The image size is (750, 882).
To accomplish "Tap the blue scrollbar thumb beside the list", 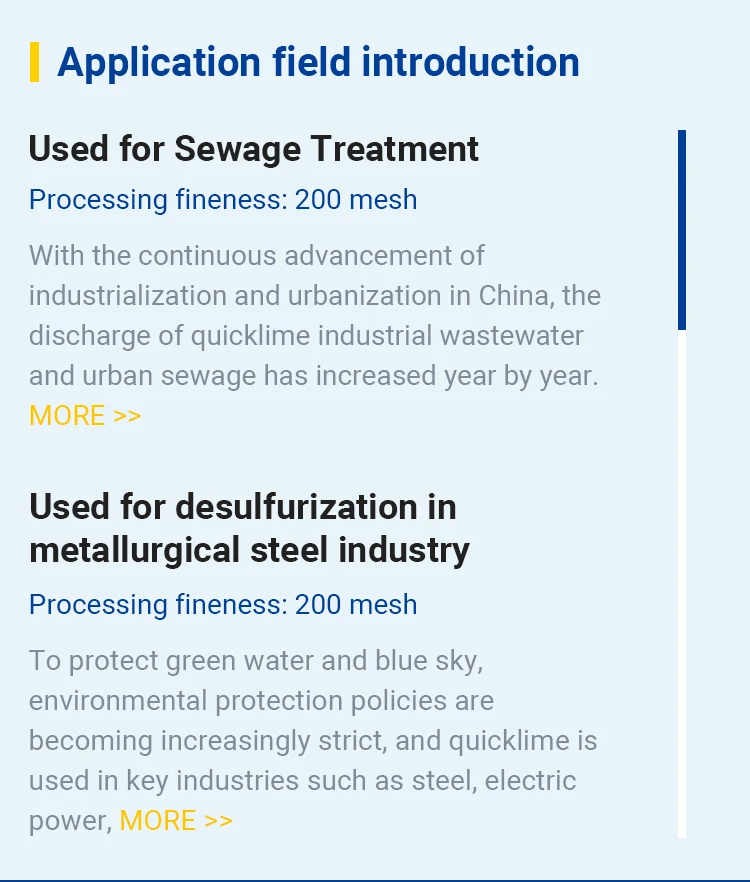I will 682,230.
